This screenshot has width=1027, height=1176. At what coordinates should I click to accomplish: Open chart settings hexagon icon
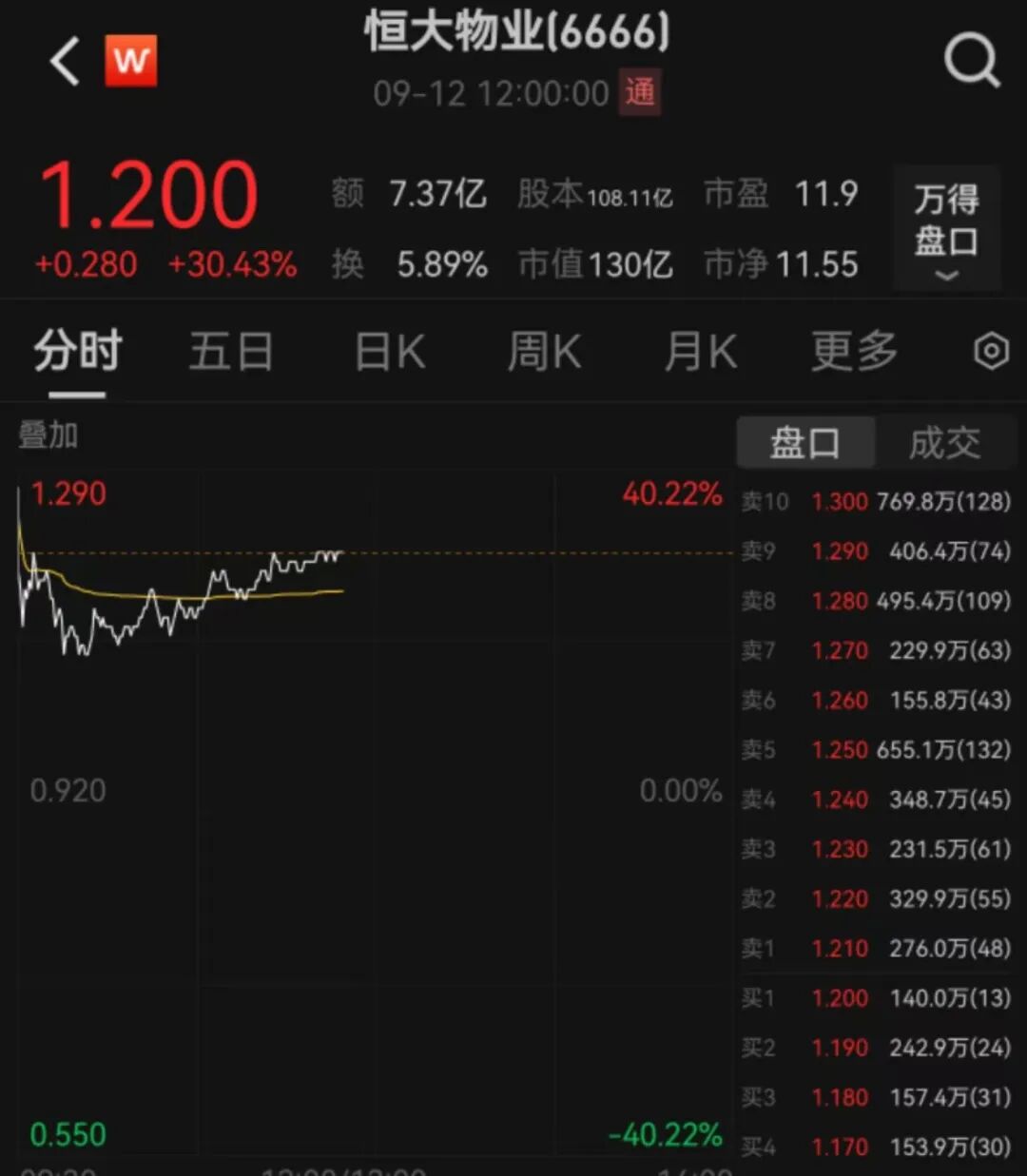991,352
